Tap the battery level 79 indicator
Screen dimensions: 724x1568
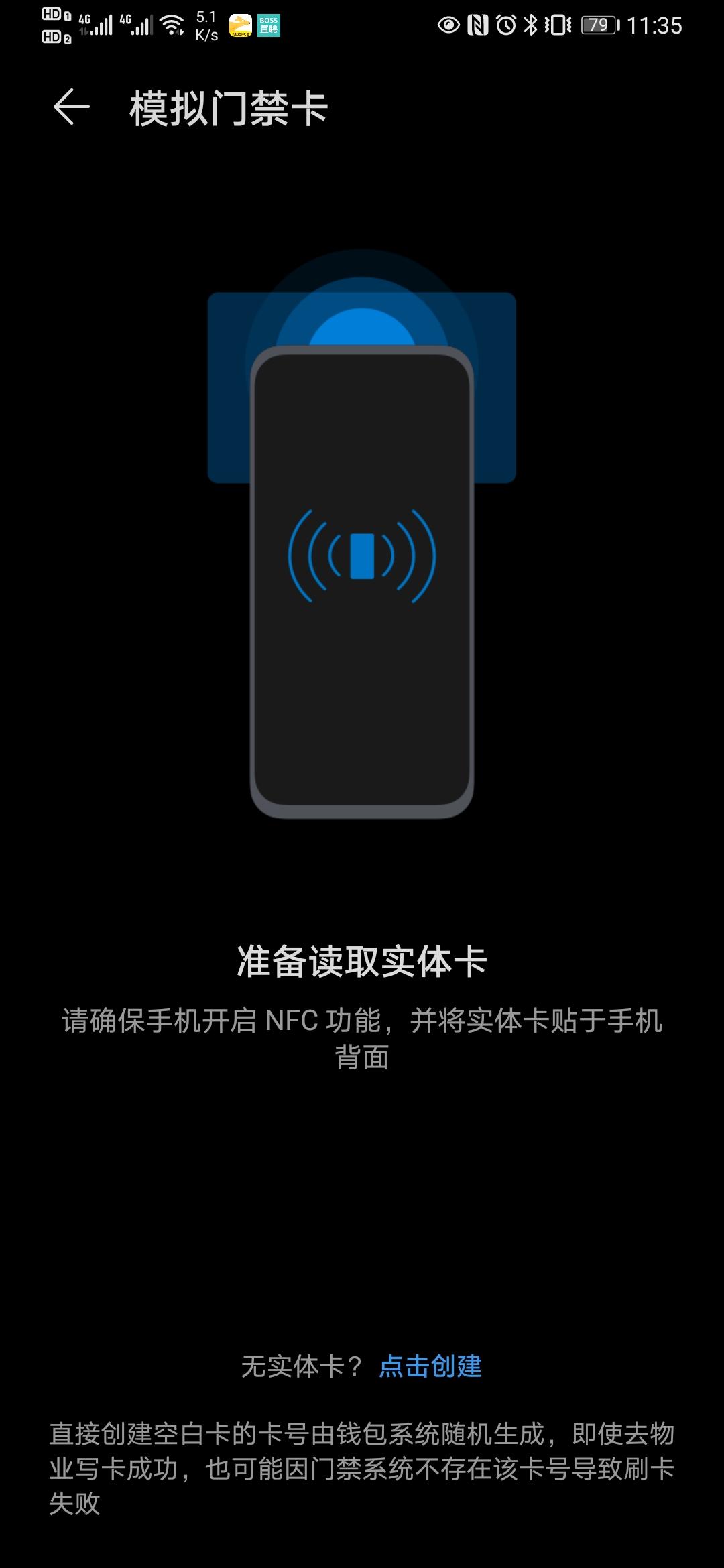pos(599,25)
